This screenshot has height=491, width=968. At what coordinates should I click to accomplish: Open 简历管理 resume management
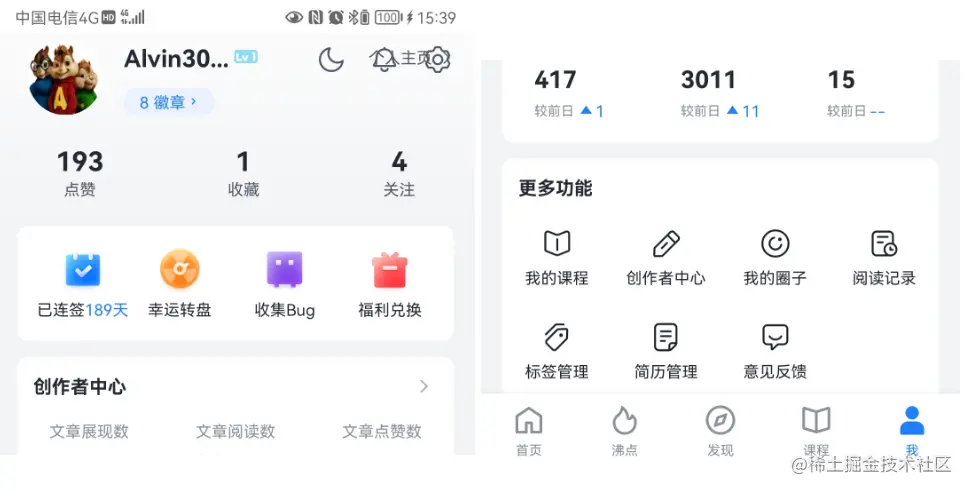pyautogui.click(x=666, y=350)
